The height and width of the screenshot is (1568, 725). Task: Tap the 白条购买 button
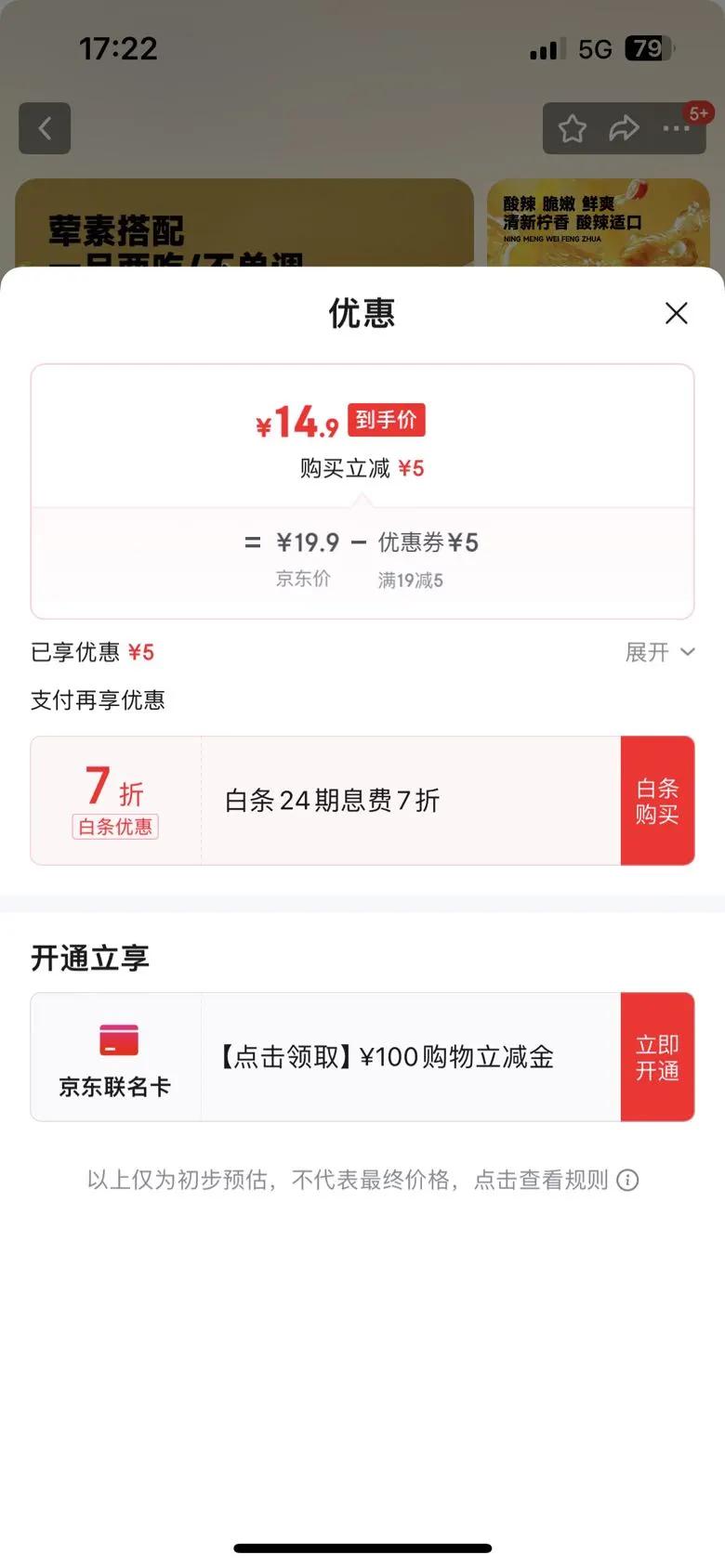(x=657, y=801)
